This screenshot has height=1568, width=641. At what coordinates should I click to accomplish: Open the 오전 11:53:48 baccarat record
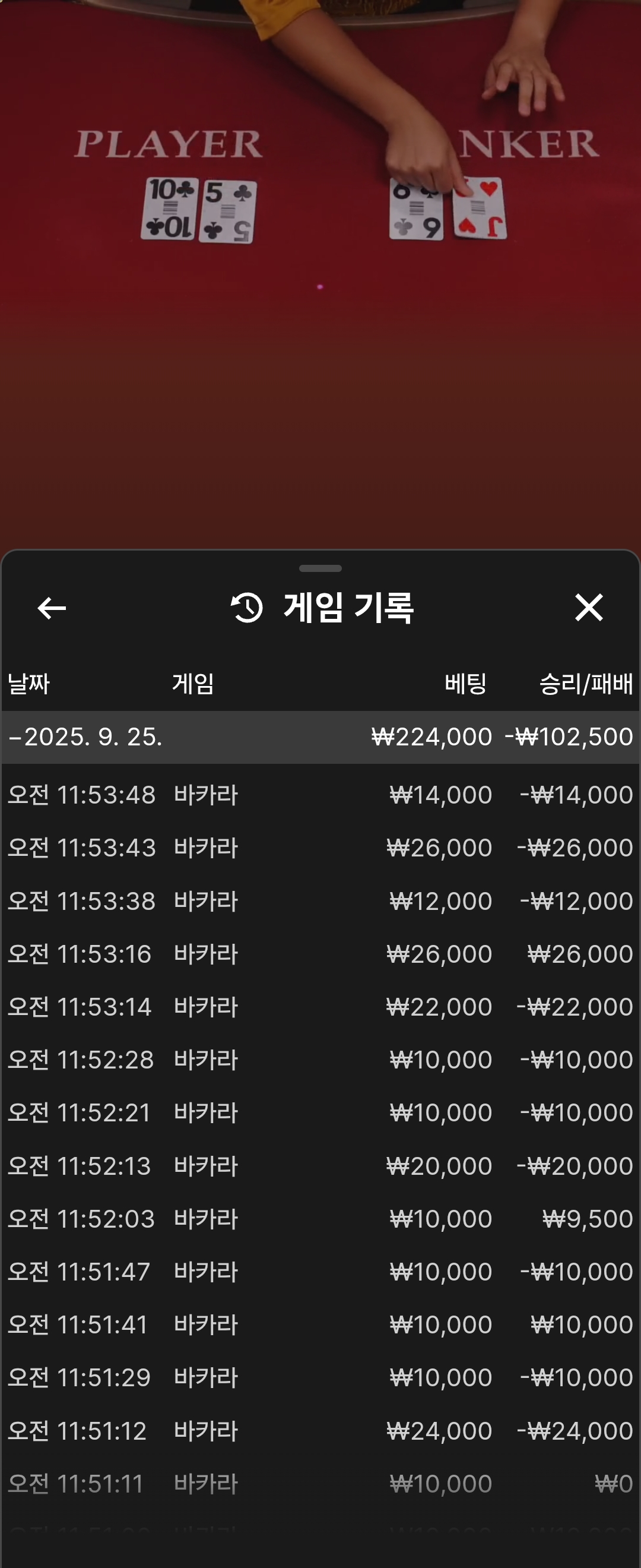pos(320,795)
